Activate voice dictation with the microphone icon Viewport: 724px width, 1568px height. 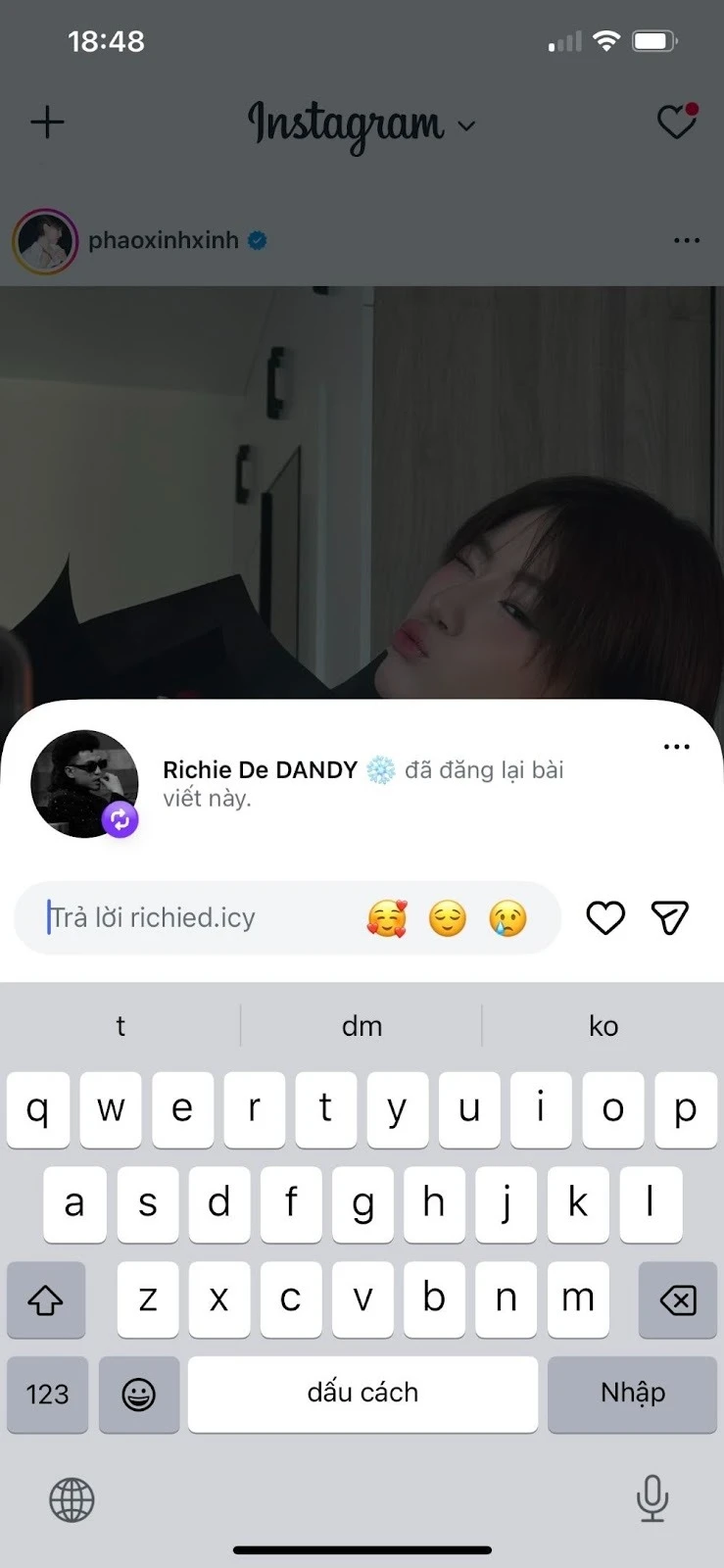[652, 1497]
